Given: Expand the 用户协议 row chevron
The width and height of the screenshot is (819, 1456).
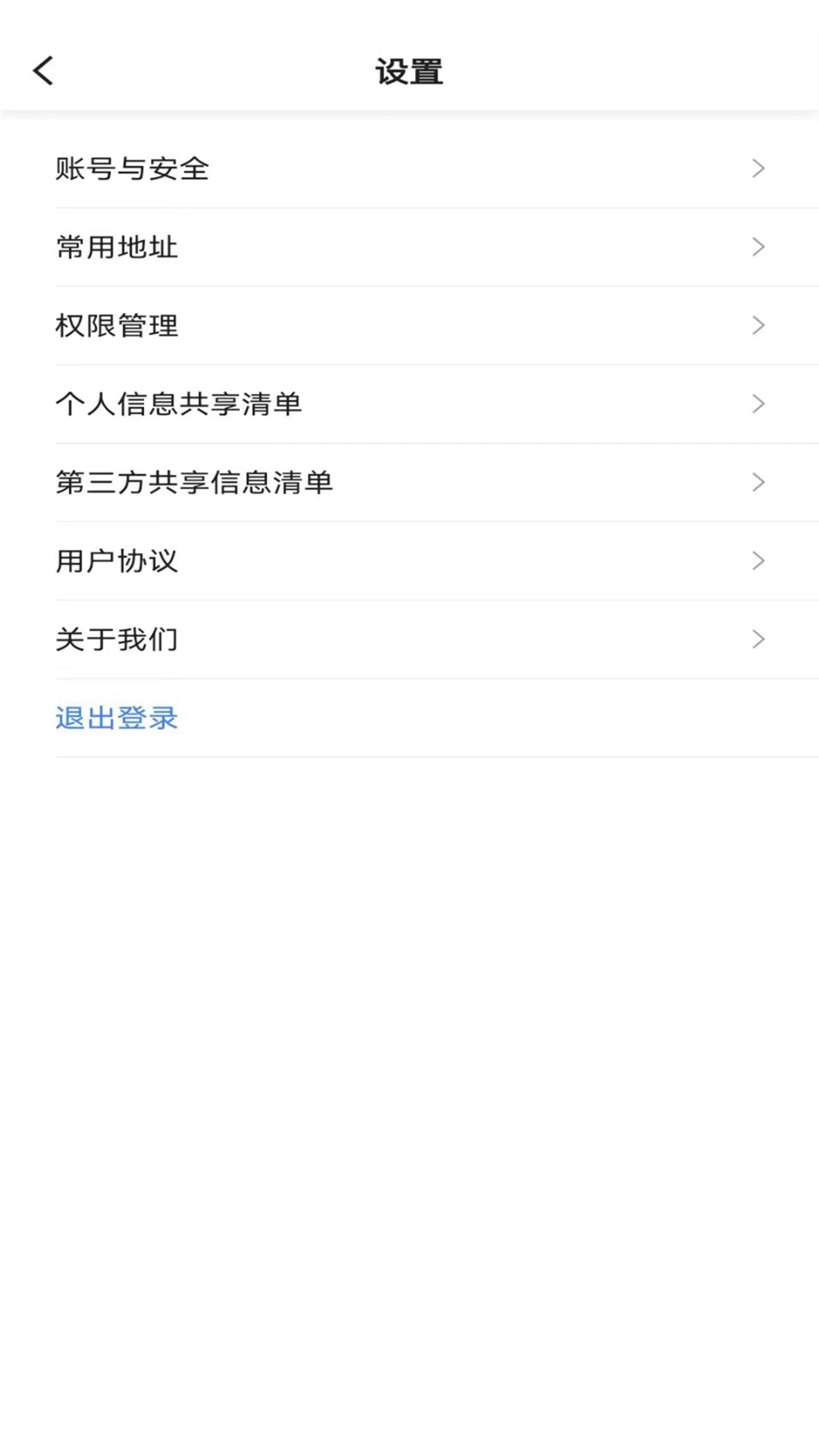Looking at the screenshot, I should 758,561.
